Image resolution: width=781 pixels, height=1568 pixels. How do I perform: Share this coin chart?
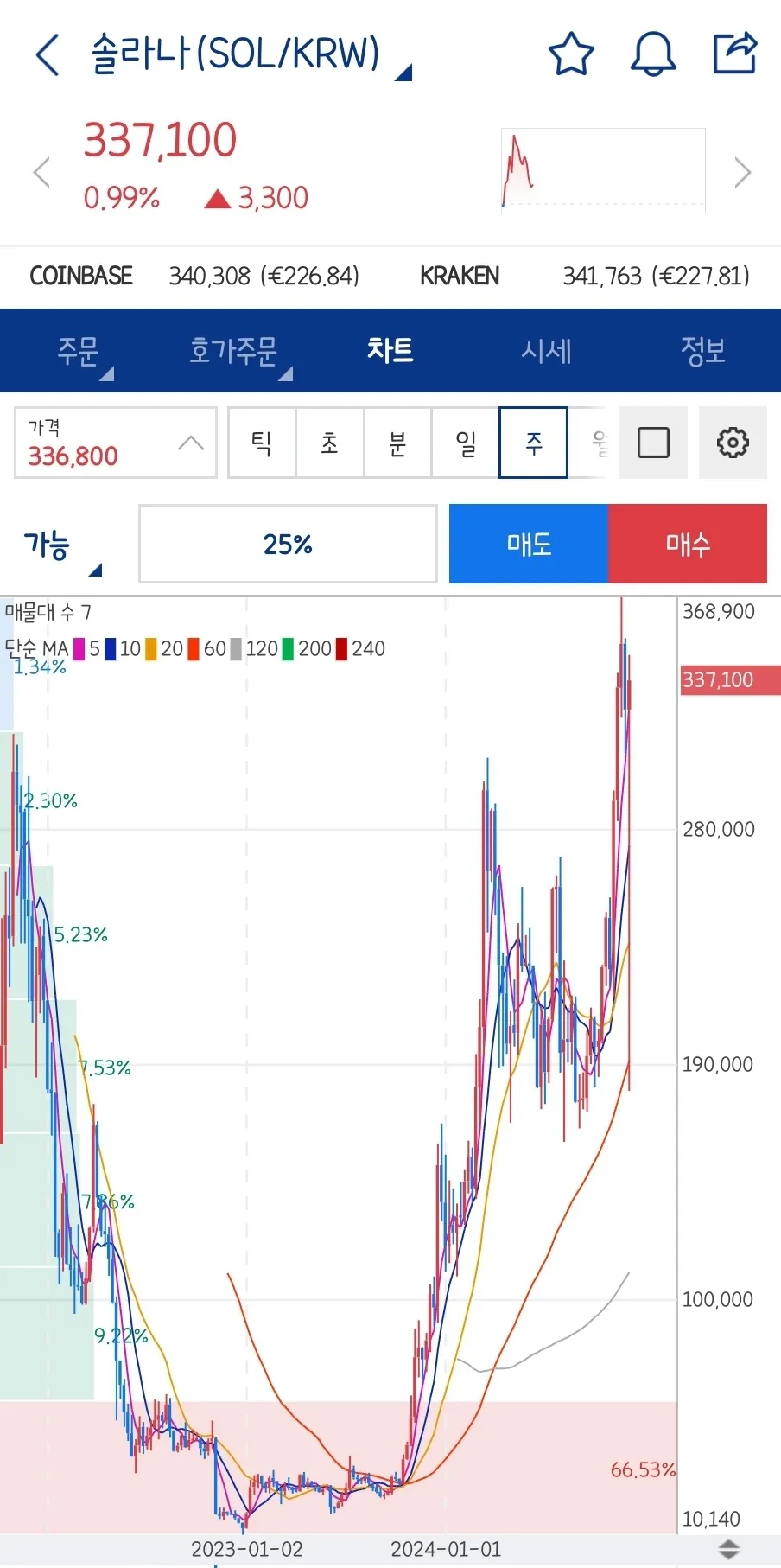(734, 54)
